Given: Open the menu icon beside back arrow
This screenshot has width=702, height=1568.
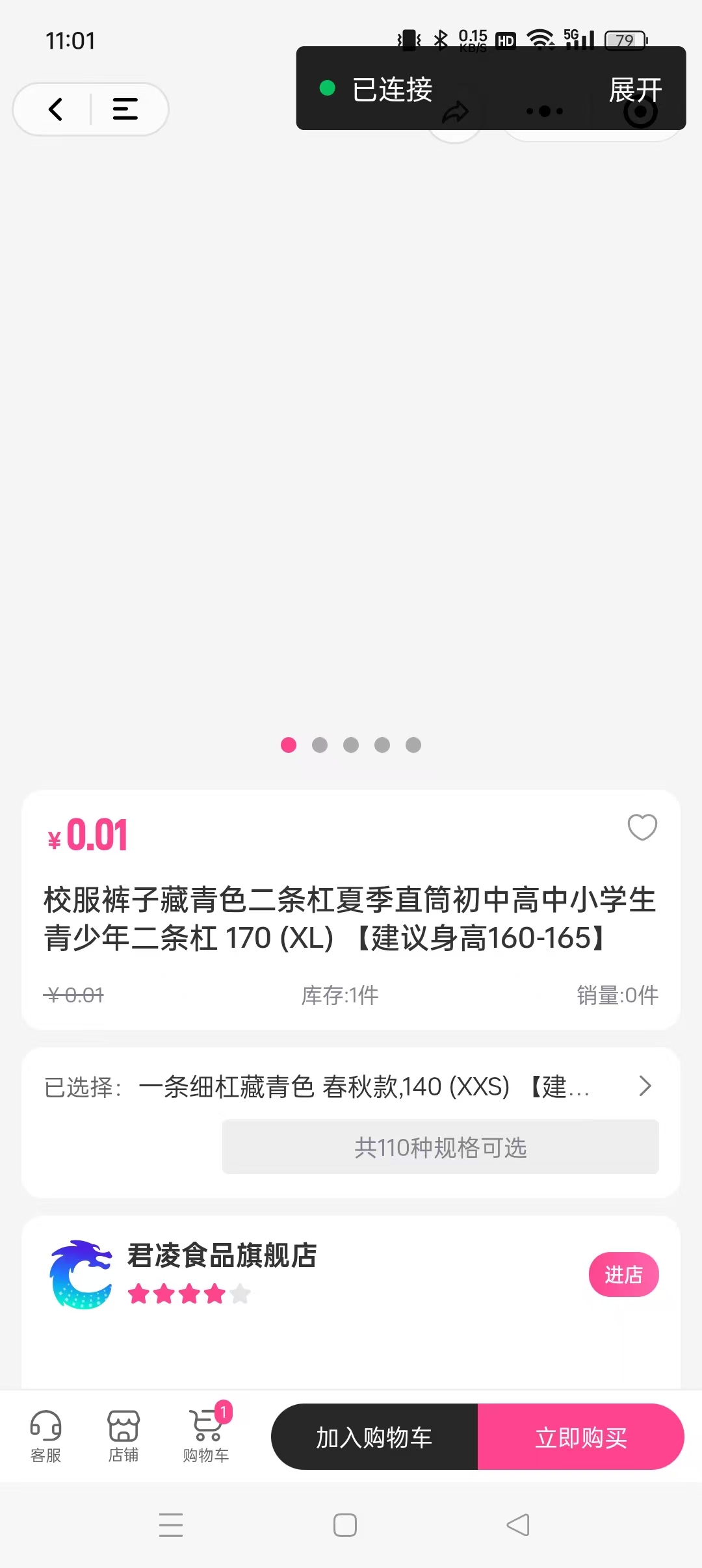Looking at the screenshot, I should (125, 109).
